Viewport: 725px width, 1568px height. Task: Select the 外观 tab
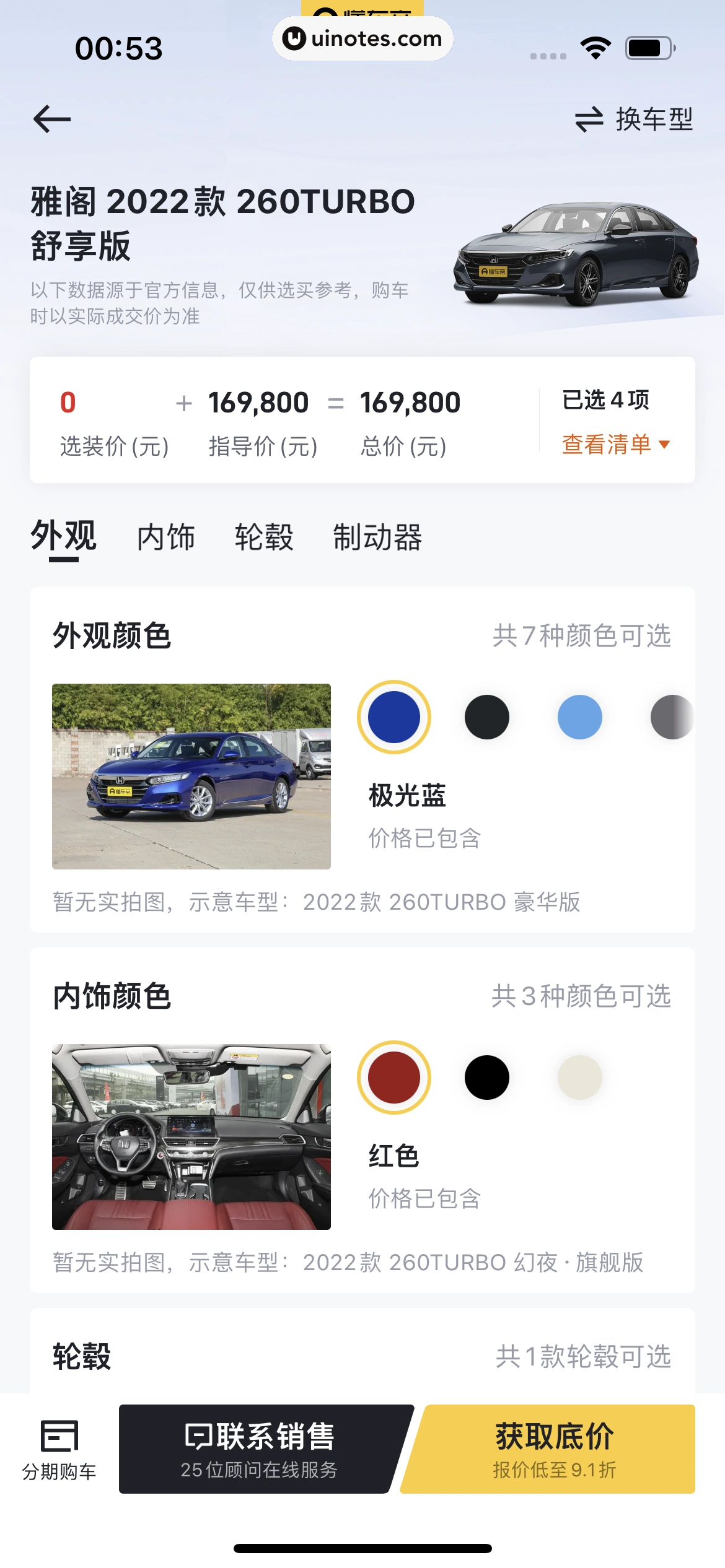pyautogui.click(x=64, y=536)
